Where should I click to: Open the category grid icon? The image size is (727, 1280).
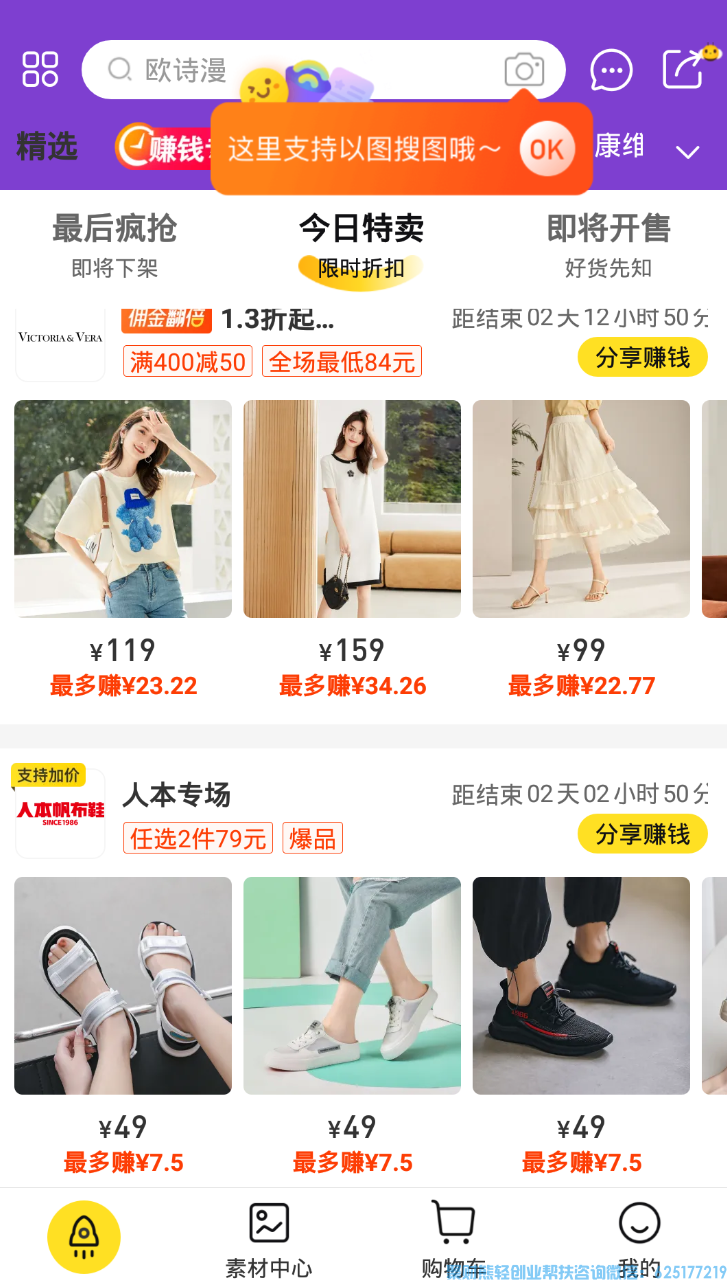pos(40,70)
